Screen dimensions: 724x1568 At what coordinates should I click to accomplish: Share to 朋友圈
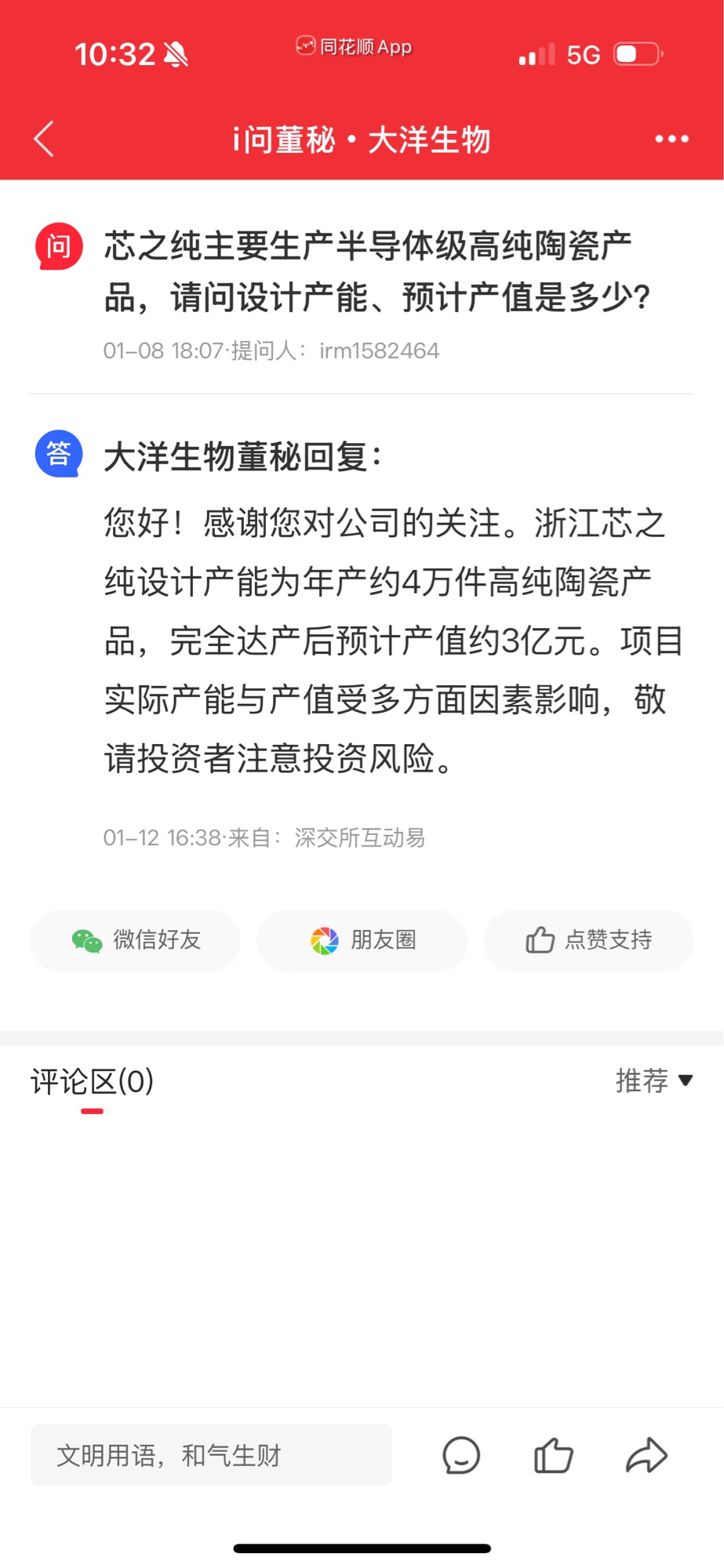362,940
